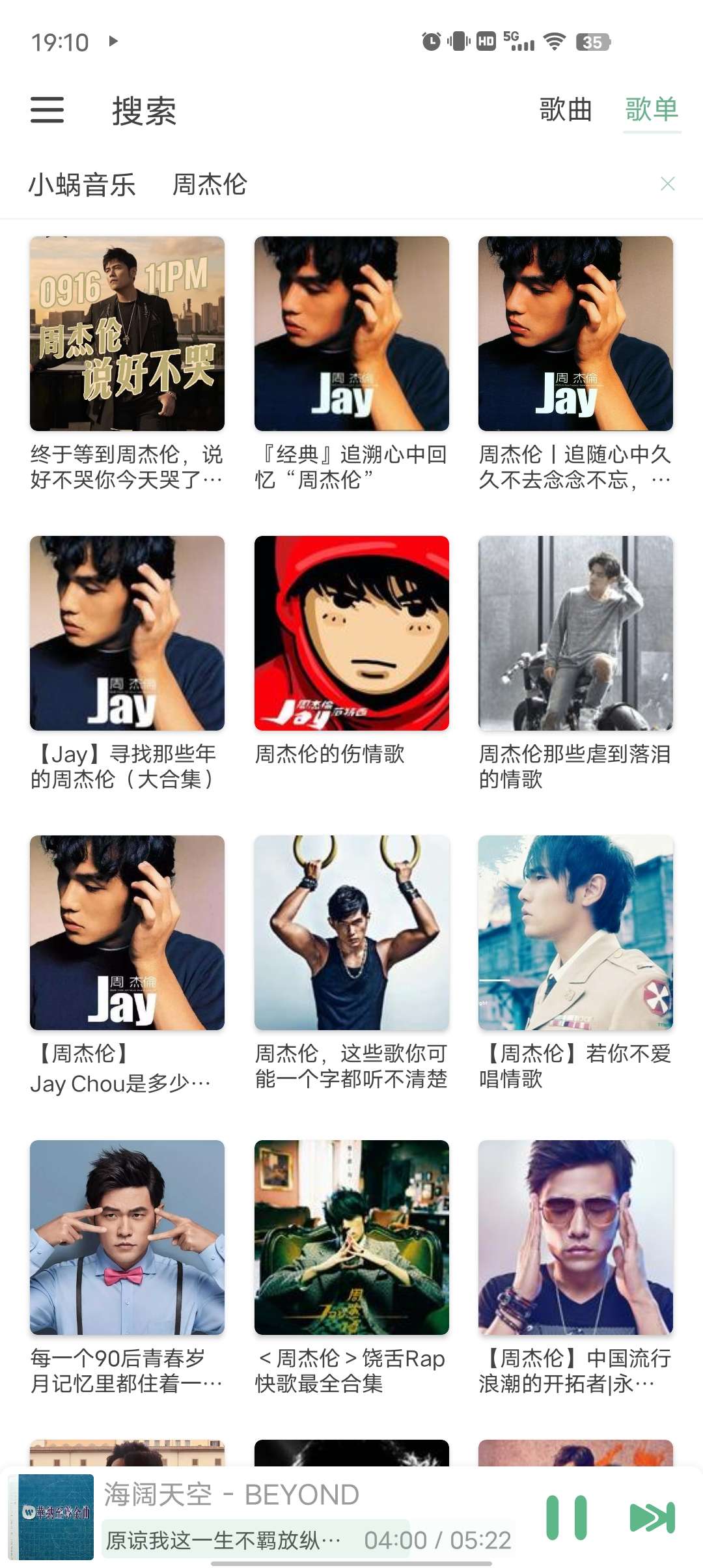Open 【Jay】寻找那些年的周杰伦 playlist
This screenshot has height=1568, width=703.
127,633
